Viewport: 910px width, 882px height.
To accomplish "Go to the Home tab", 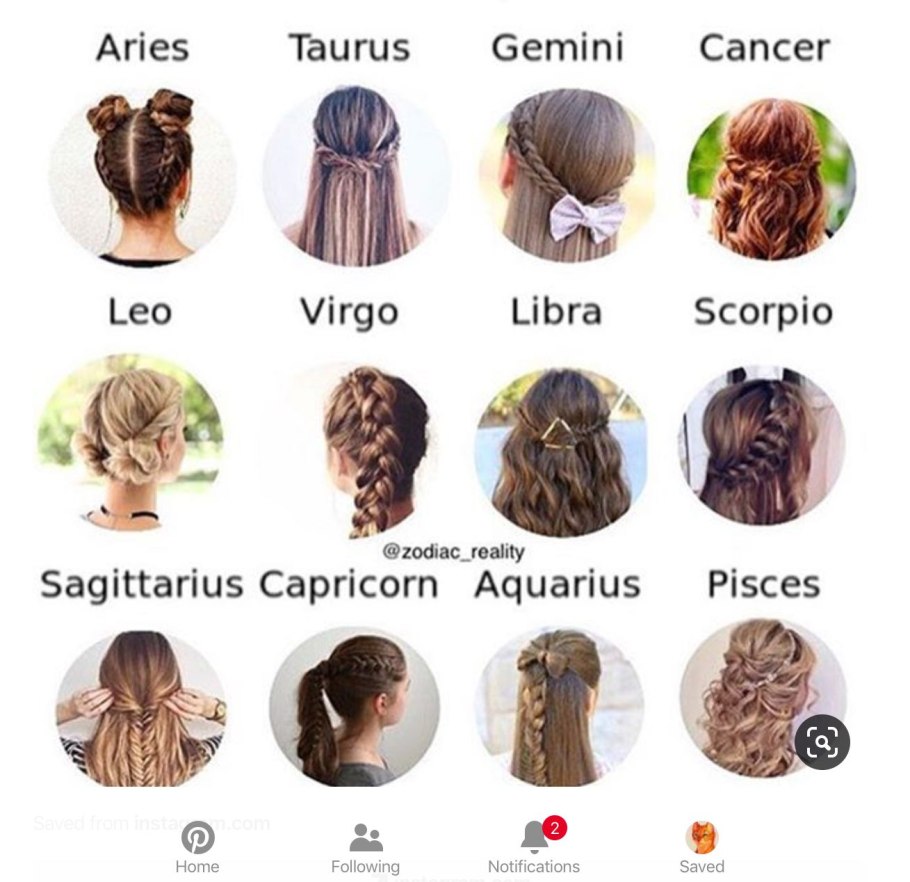I will 197,846.
